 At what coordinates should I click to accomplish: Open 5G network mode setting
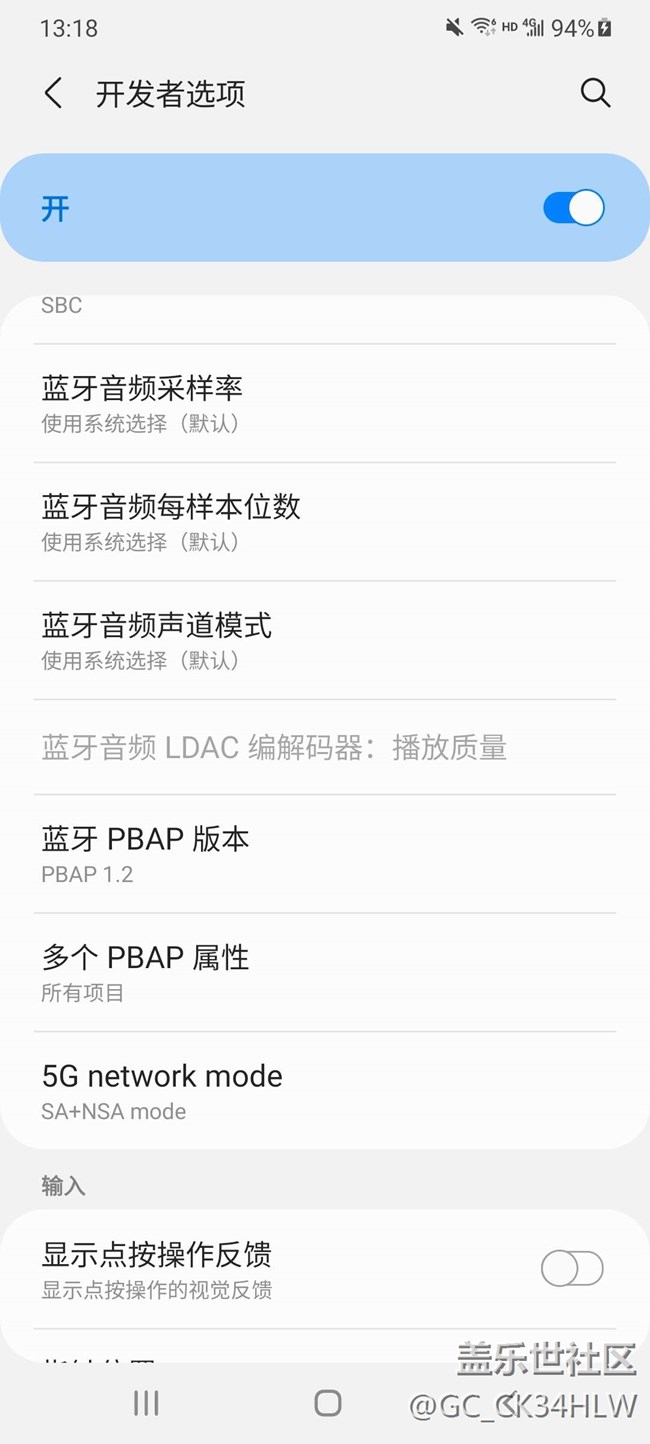[x=325, y=1091]
